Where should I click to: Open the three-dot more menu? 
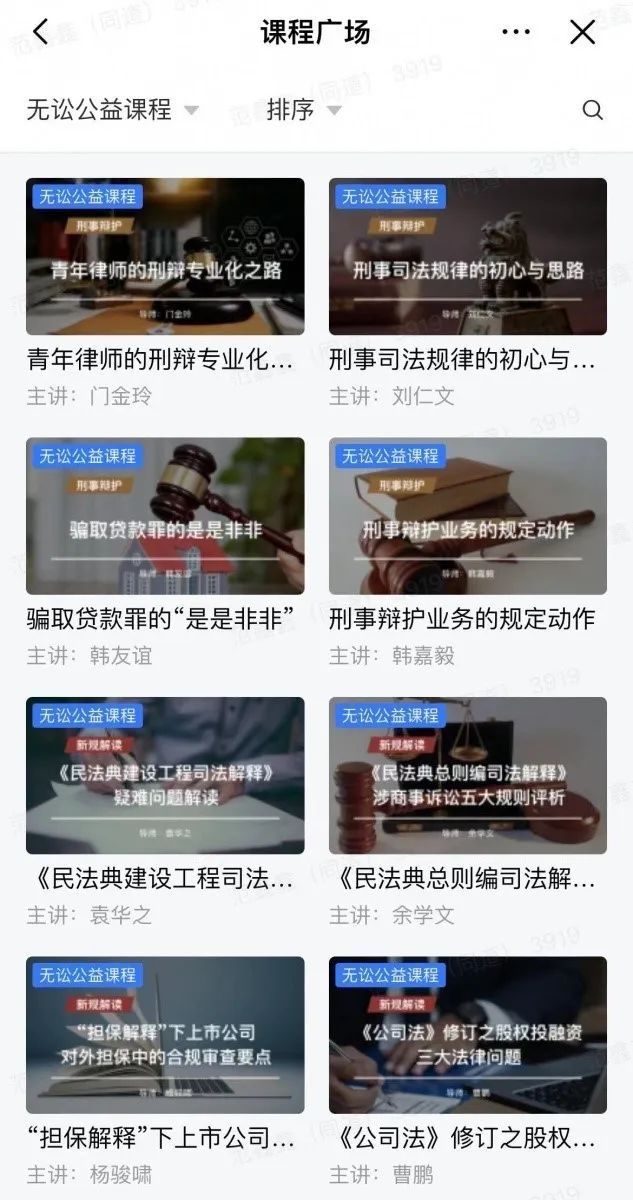coord(516,32)
